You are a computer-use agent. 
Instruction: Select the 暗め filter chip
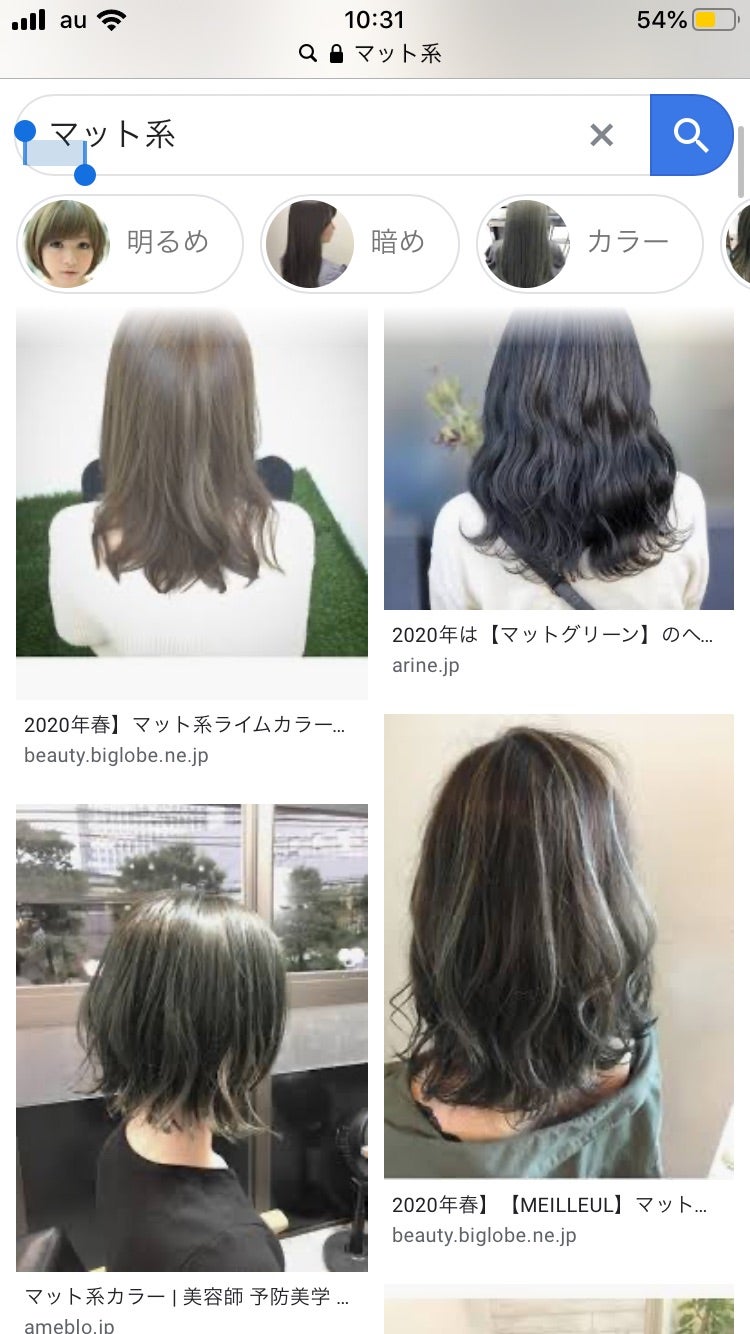[360, 243]
